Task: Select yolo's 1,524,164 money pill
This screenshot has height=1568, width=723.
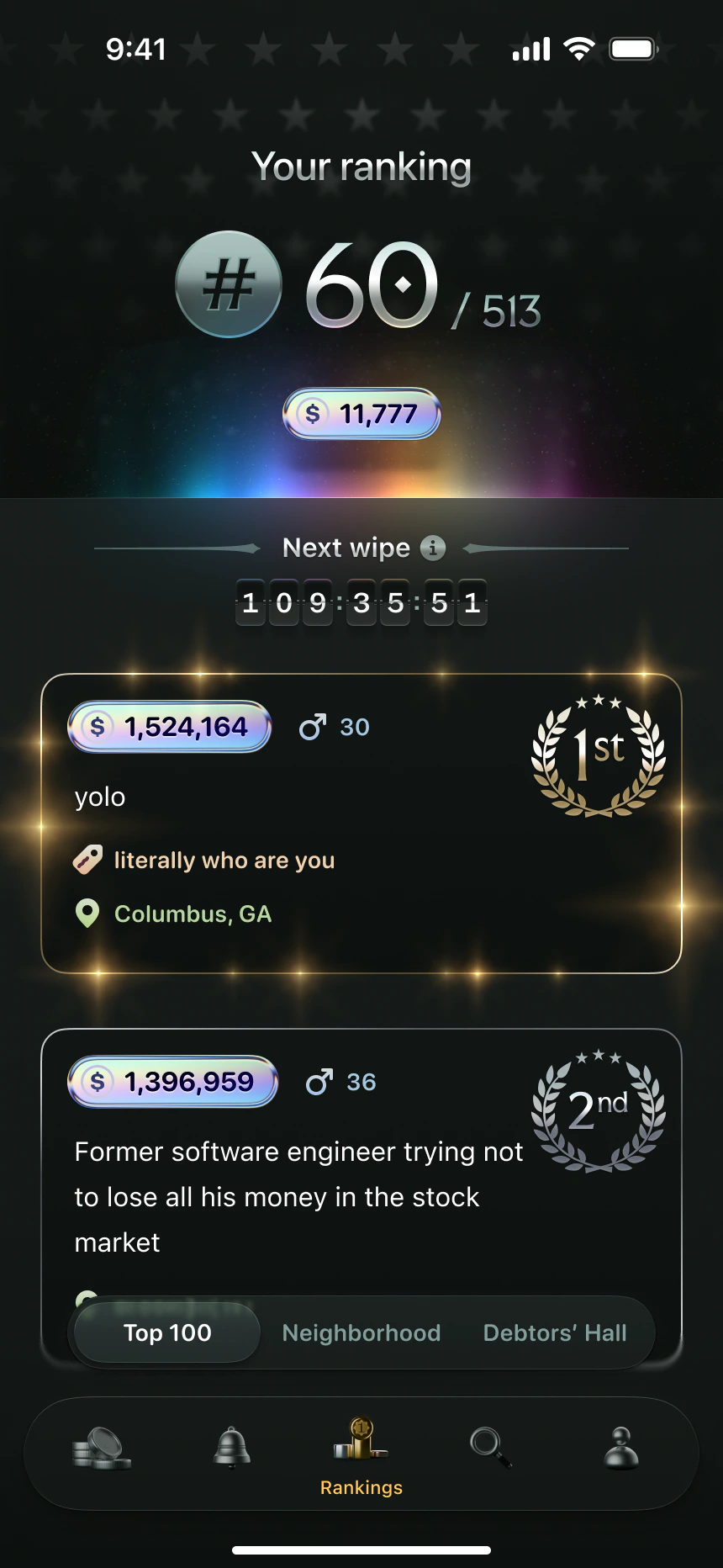Action: (168, 727)
